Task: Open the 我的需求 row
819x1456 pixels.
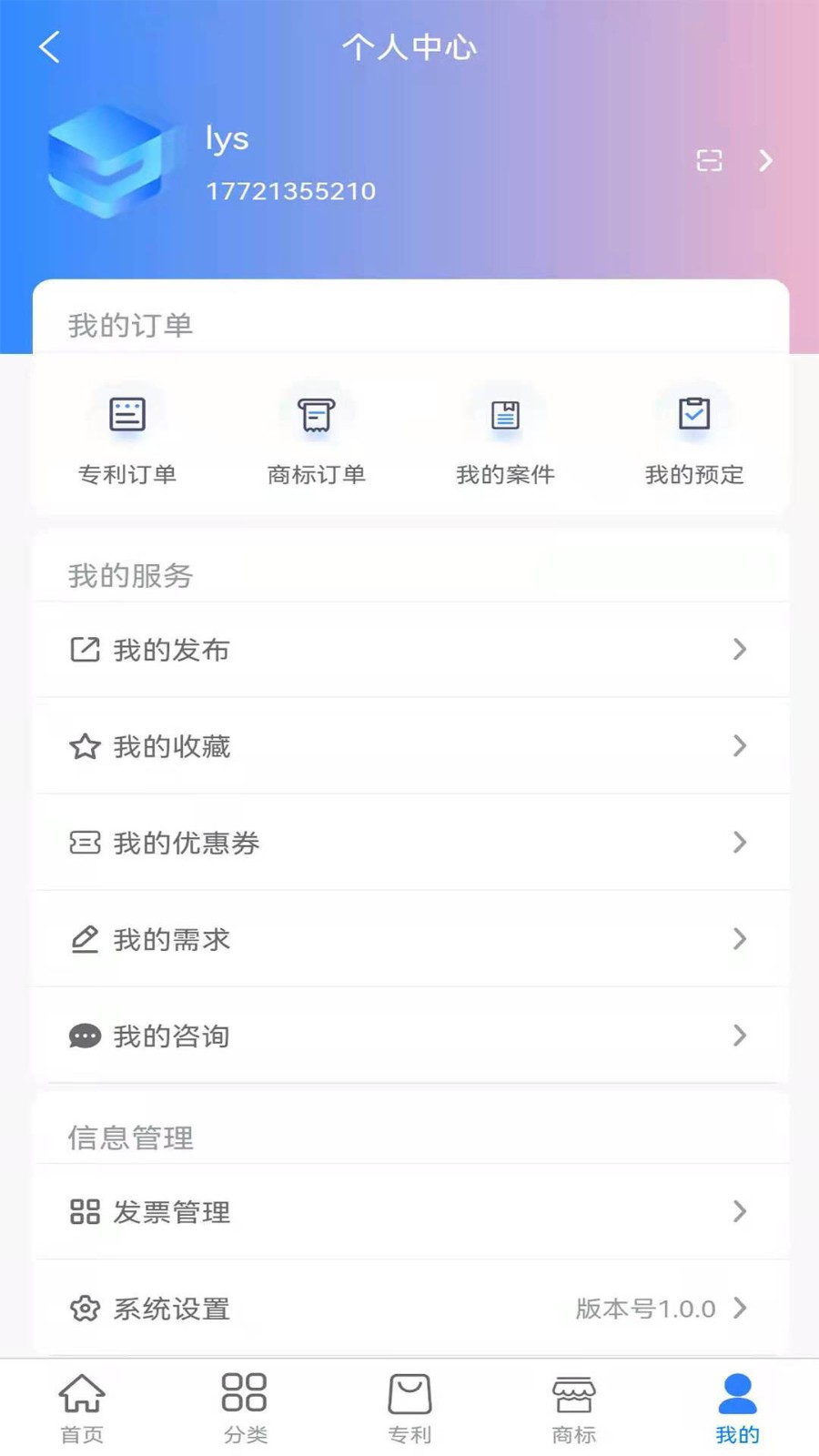Action: click(x=409, y=939)
